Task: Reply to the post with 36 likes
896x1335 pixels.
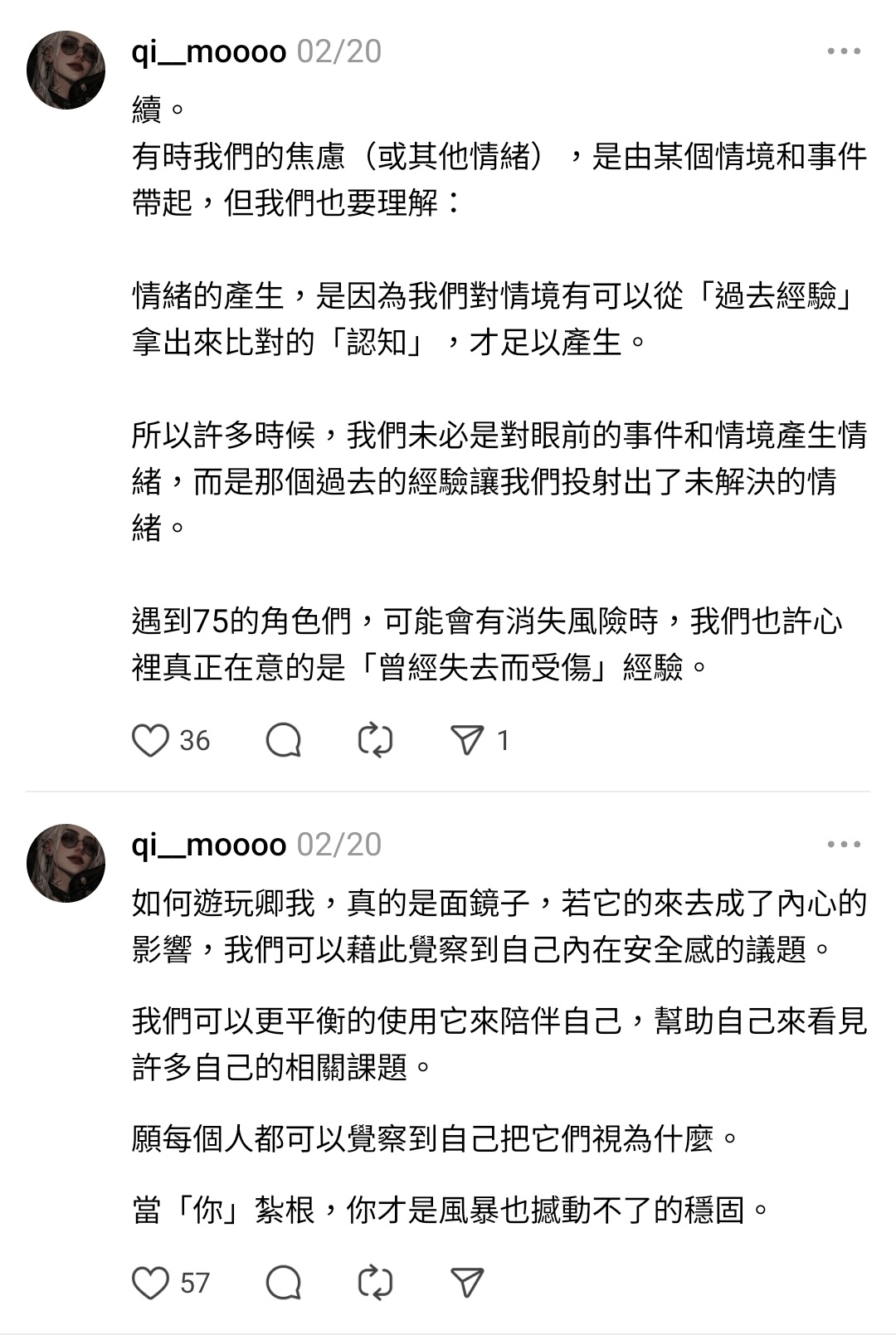Action: point(283,740)
